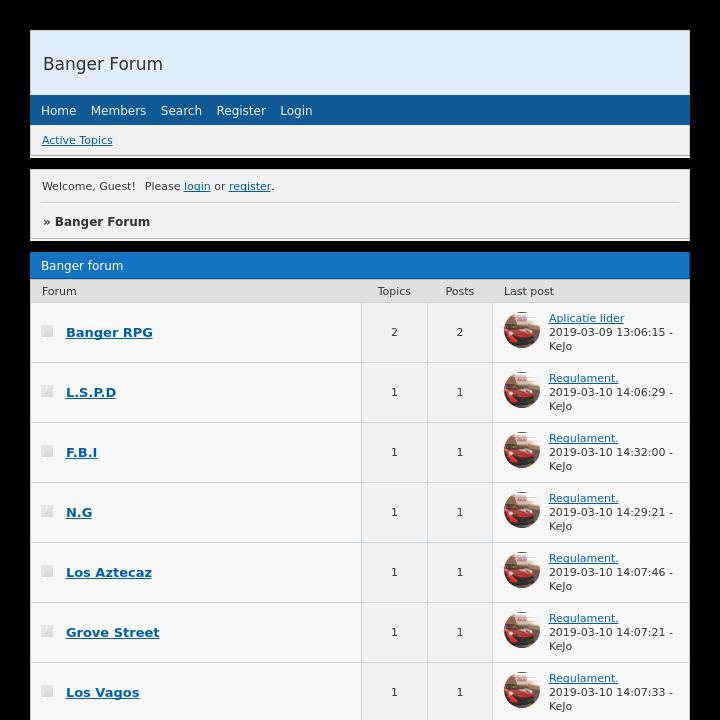View Active Topics
This screenshot has height=720, width=720.
click(77, 140)
